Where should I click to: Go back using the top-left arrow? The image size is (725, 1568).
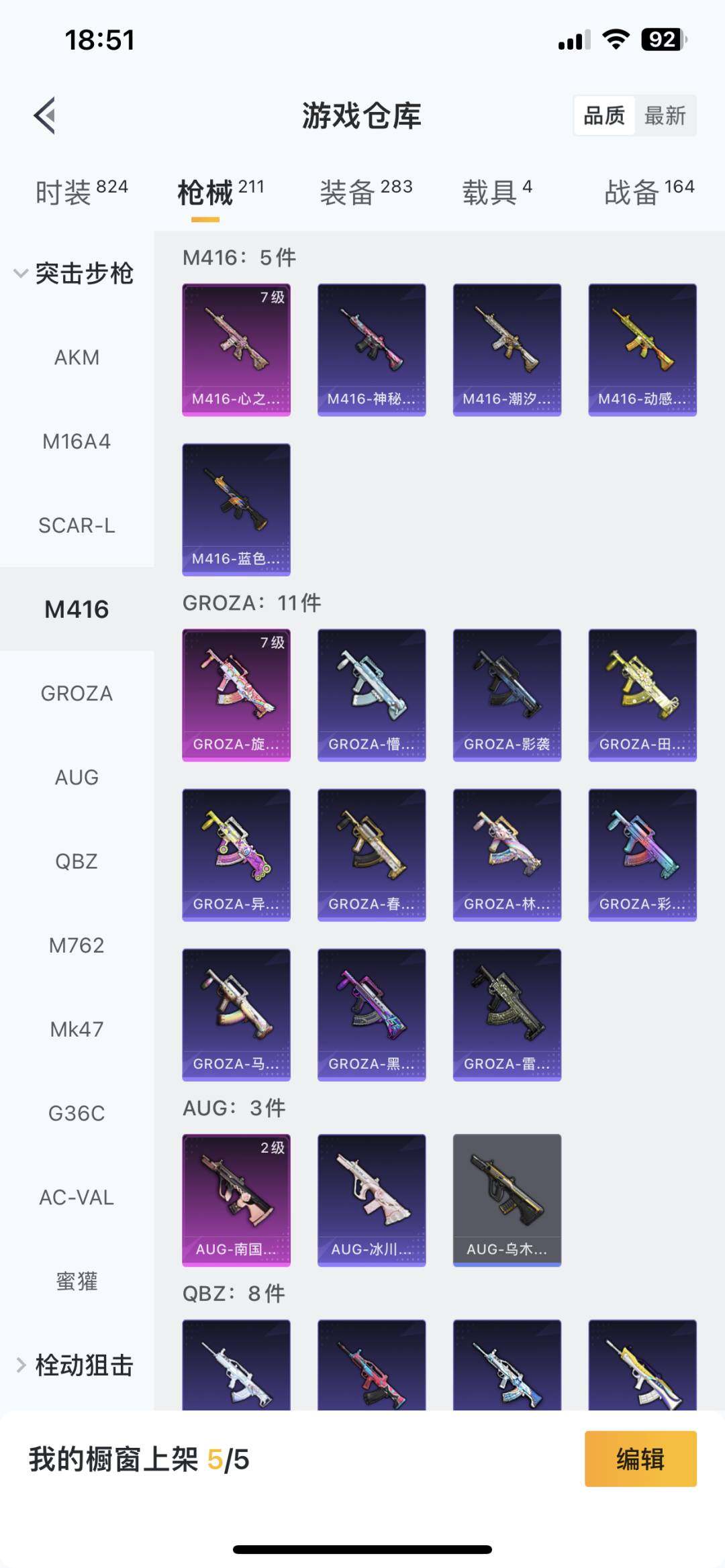coord(45,116)
